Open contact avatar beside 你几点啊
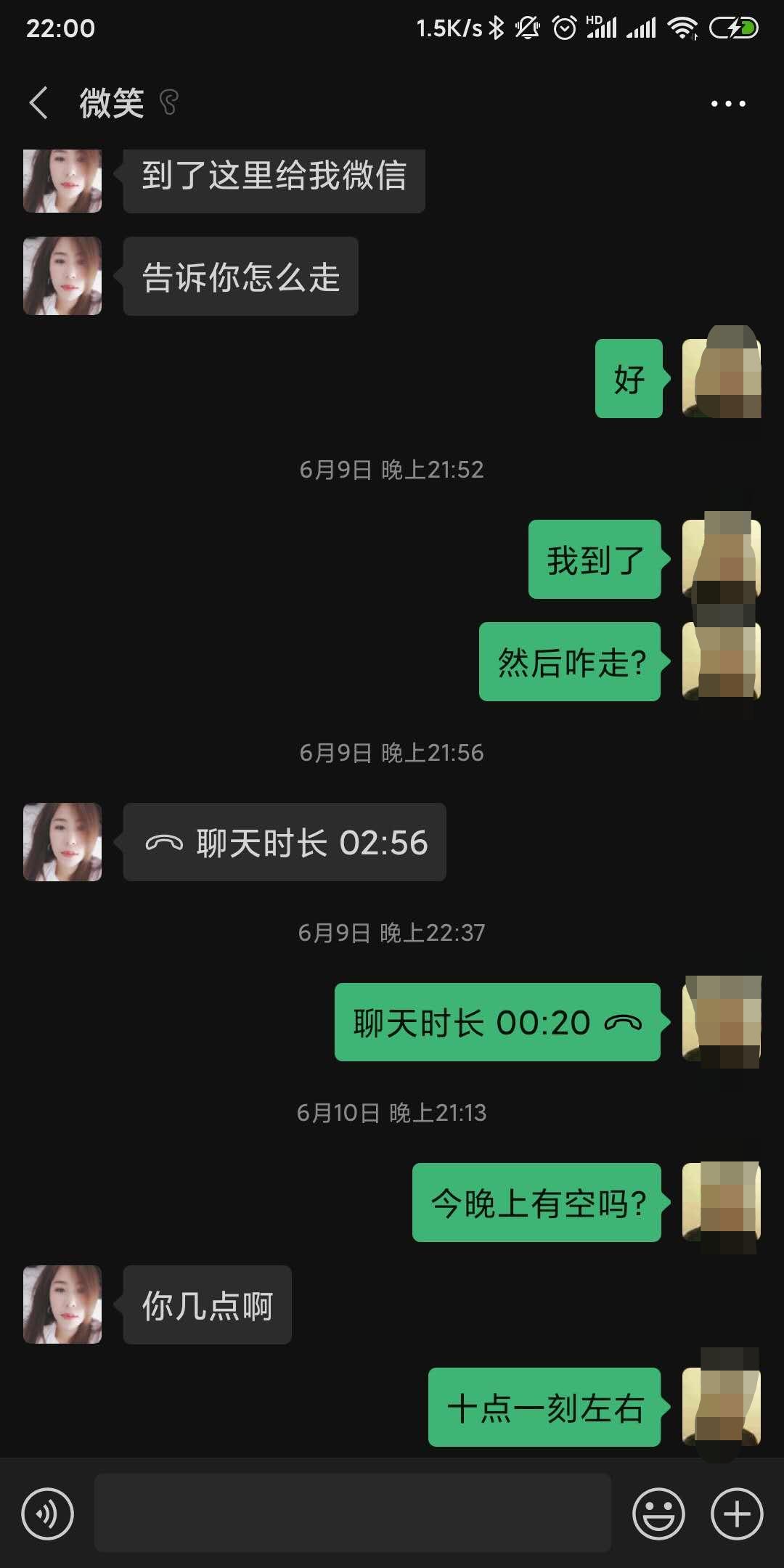Image resolution: width=784 pixels, height=1568 pixels. [x=62, y=1304]
